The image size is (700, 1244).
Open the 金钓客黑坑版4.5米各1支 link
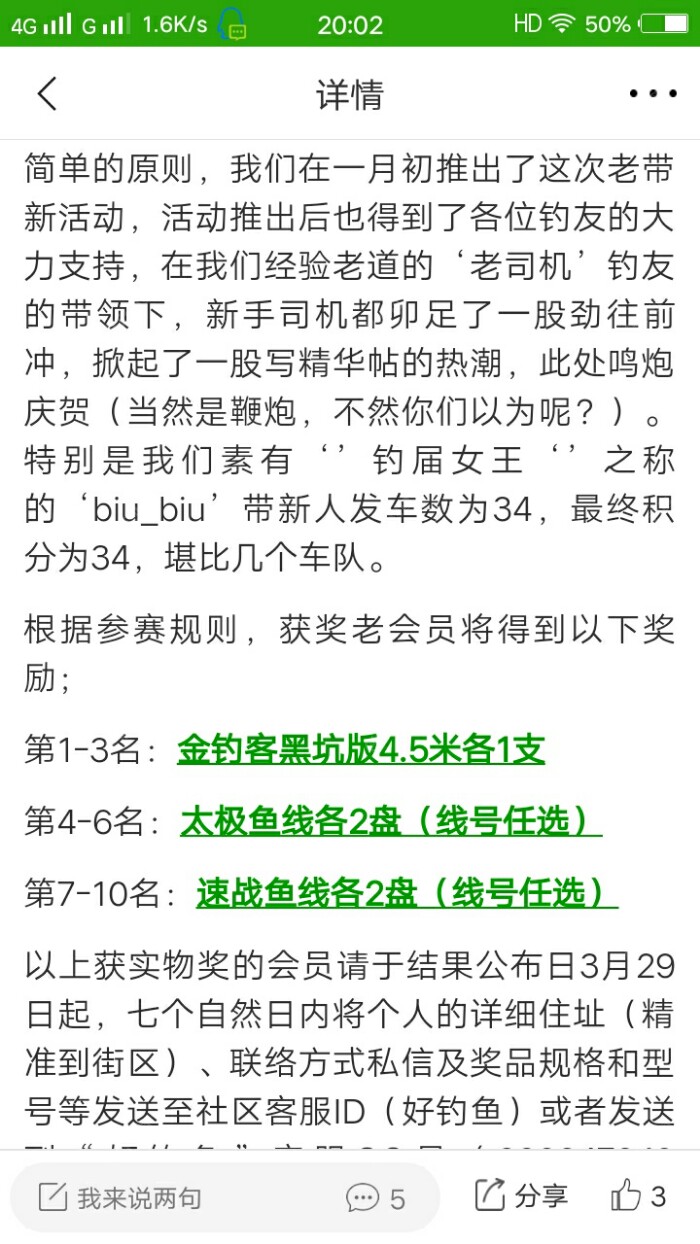361,750
